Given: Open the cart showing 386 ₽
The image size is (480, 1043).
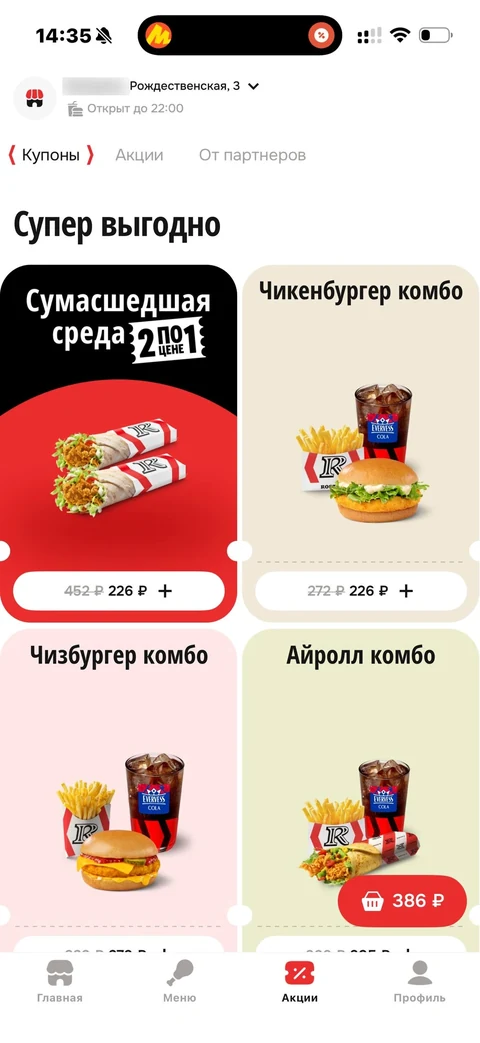Looking at the screenshot, I should tap(402, 901).
